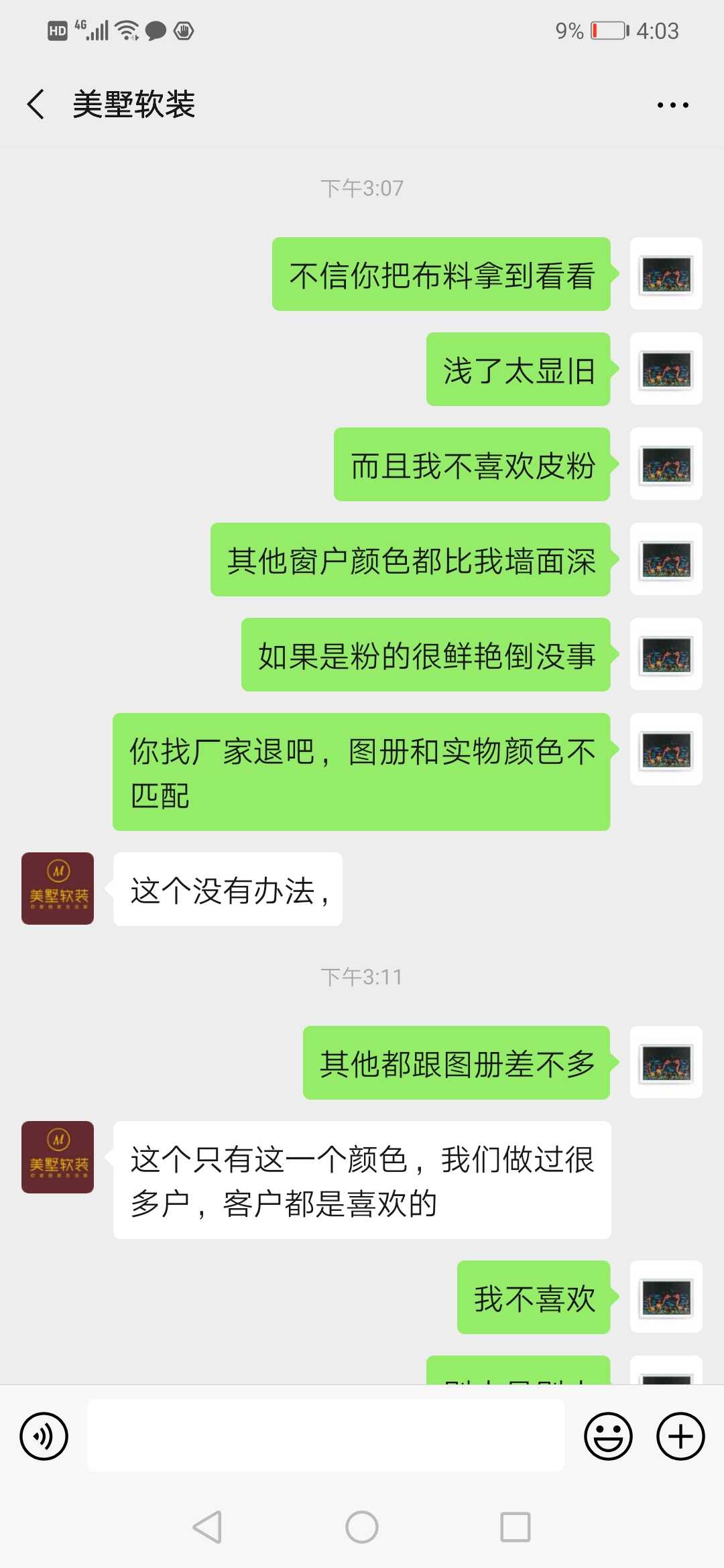Open the plus attachments menu
Viewport: 724px width, 1568px height.
(x=680, y=1436)
